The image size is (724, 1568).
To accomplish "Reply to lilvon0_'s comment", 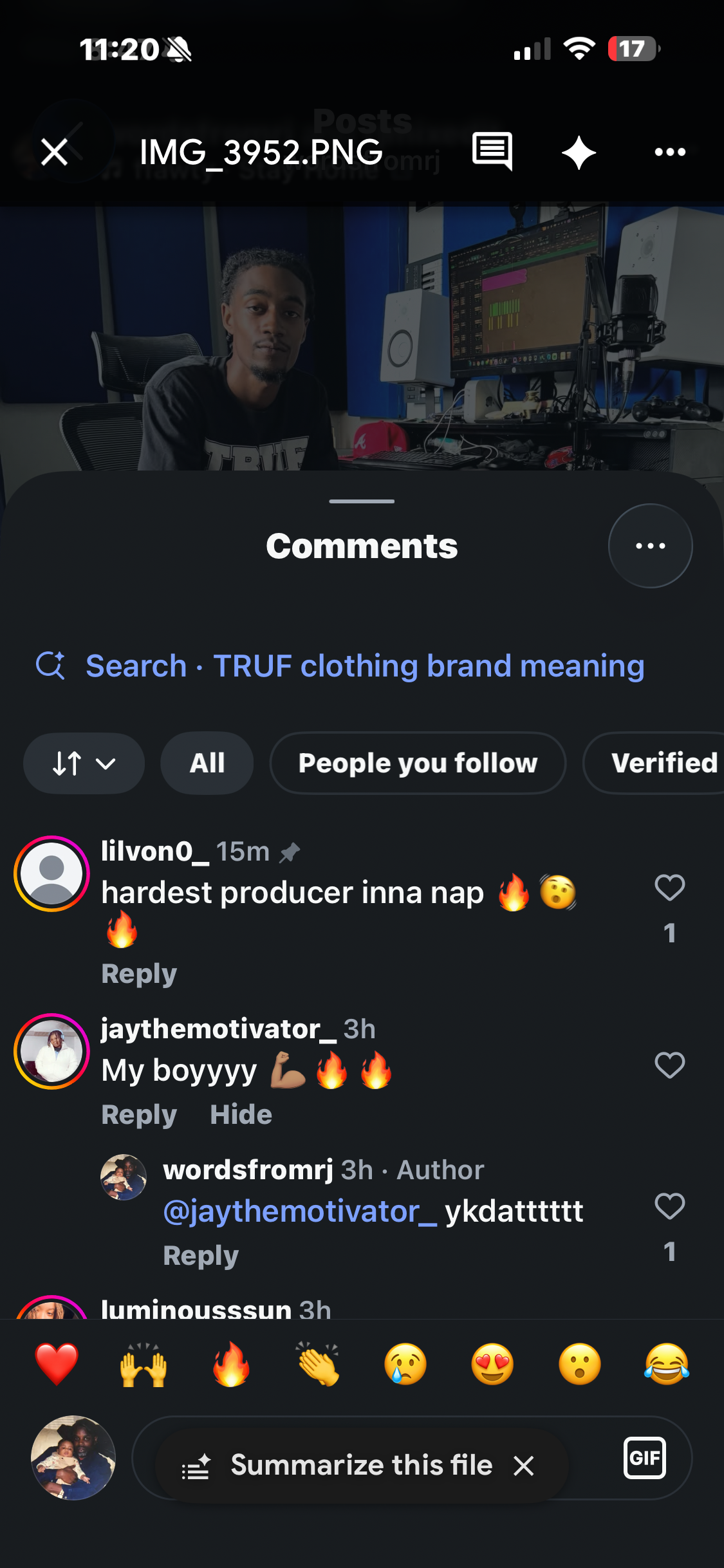I will pyautogui.click(x=139, y=974).
